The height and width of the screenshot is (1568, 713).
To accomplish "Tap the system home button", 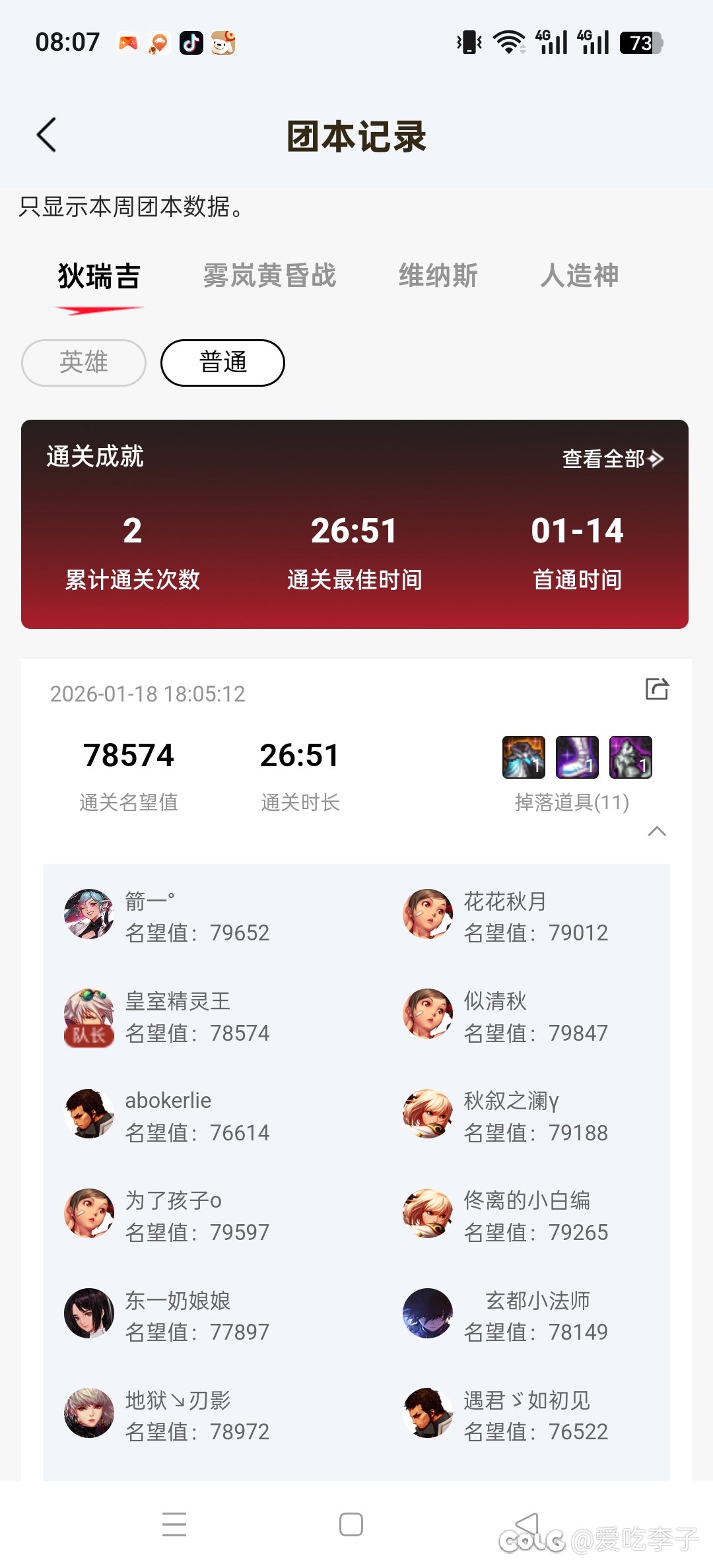I will pos(351,1524).
